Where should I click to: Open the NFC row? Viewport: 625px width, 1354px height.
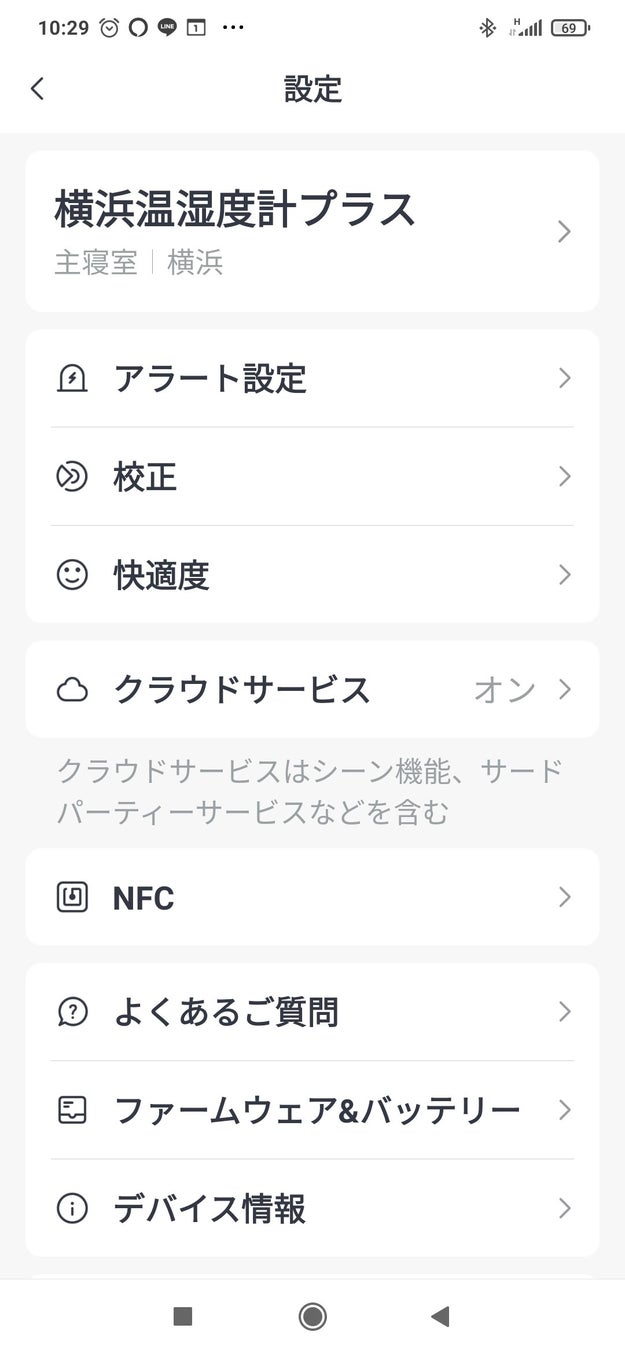pyautogui.click(x=312, y=897)
